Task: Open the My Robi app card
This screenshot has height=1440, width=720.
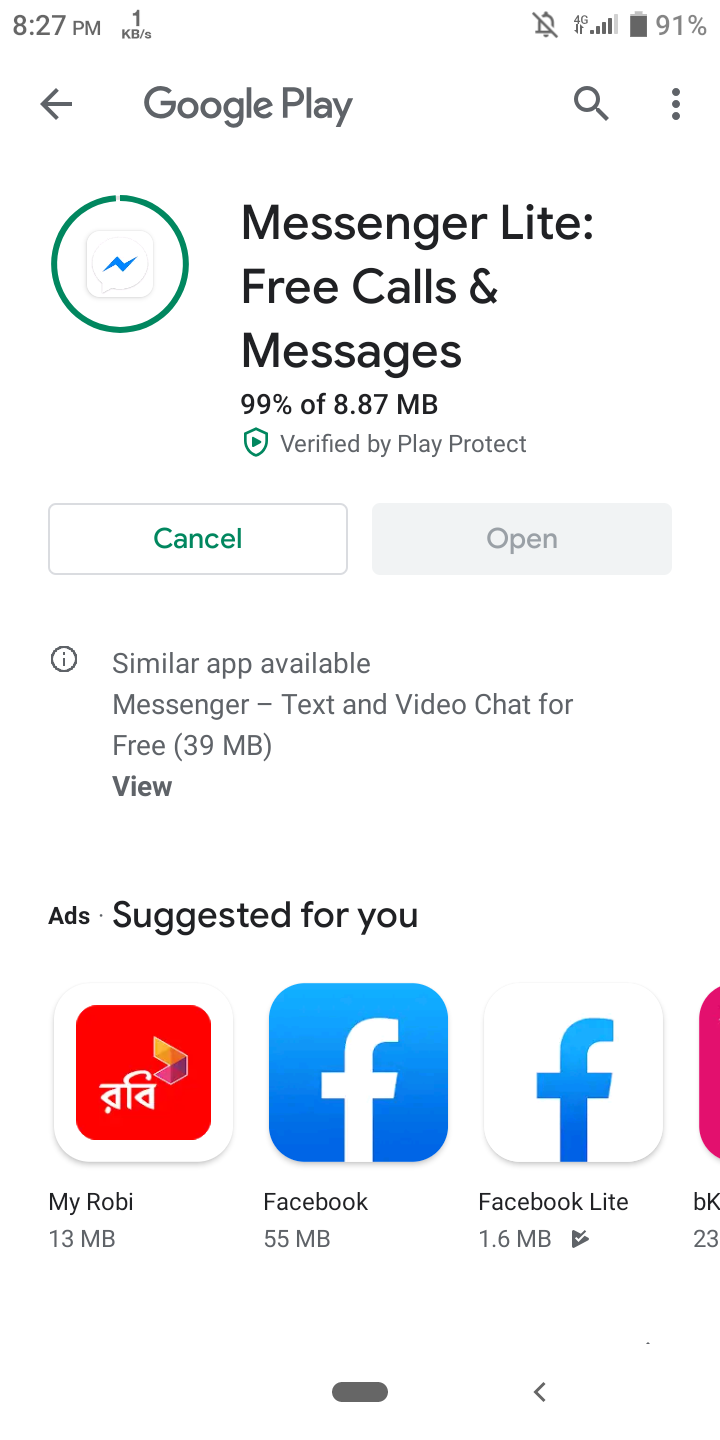Action: (143, 1073)
